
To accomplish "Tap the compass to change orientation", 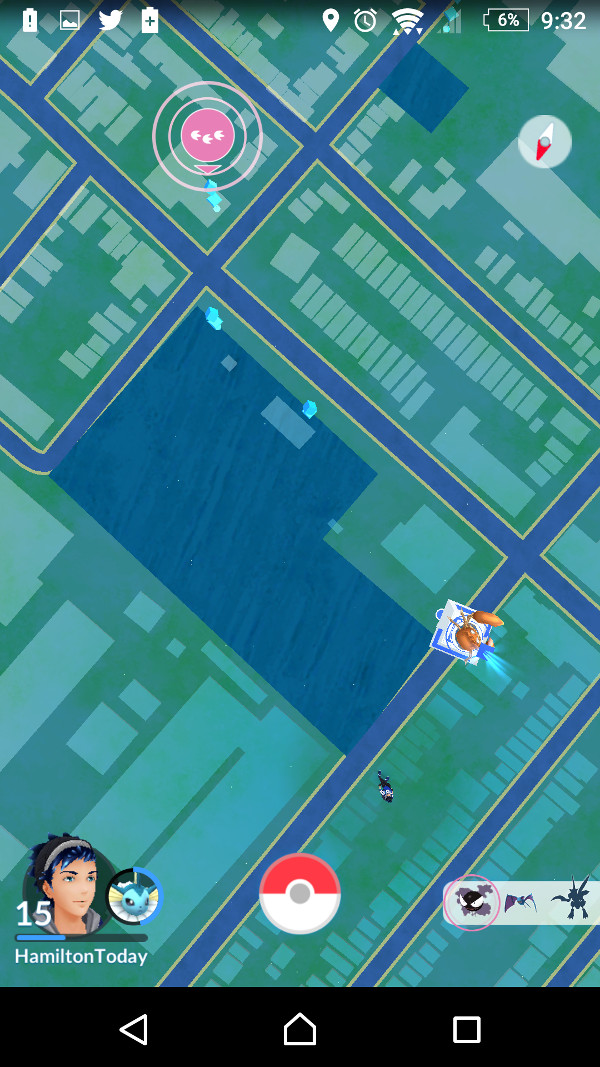I will 545,142.
